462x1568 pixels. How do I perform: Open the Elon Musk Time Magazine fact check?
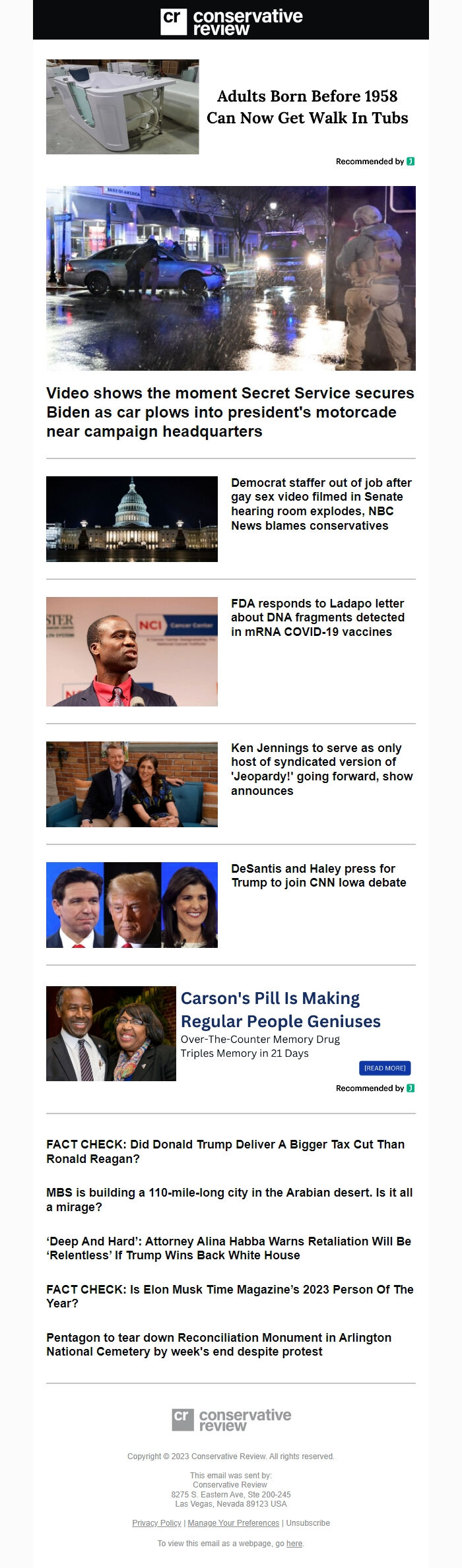(230, 1296)
